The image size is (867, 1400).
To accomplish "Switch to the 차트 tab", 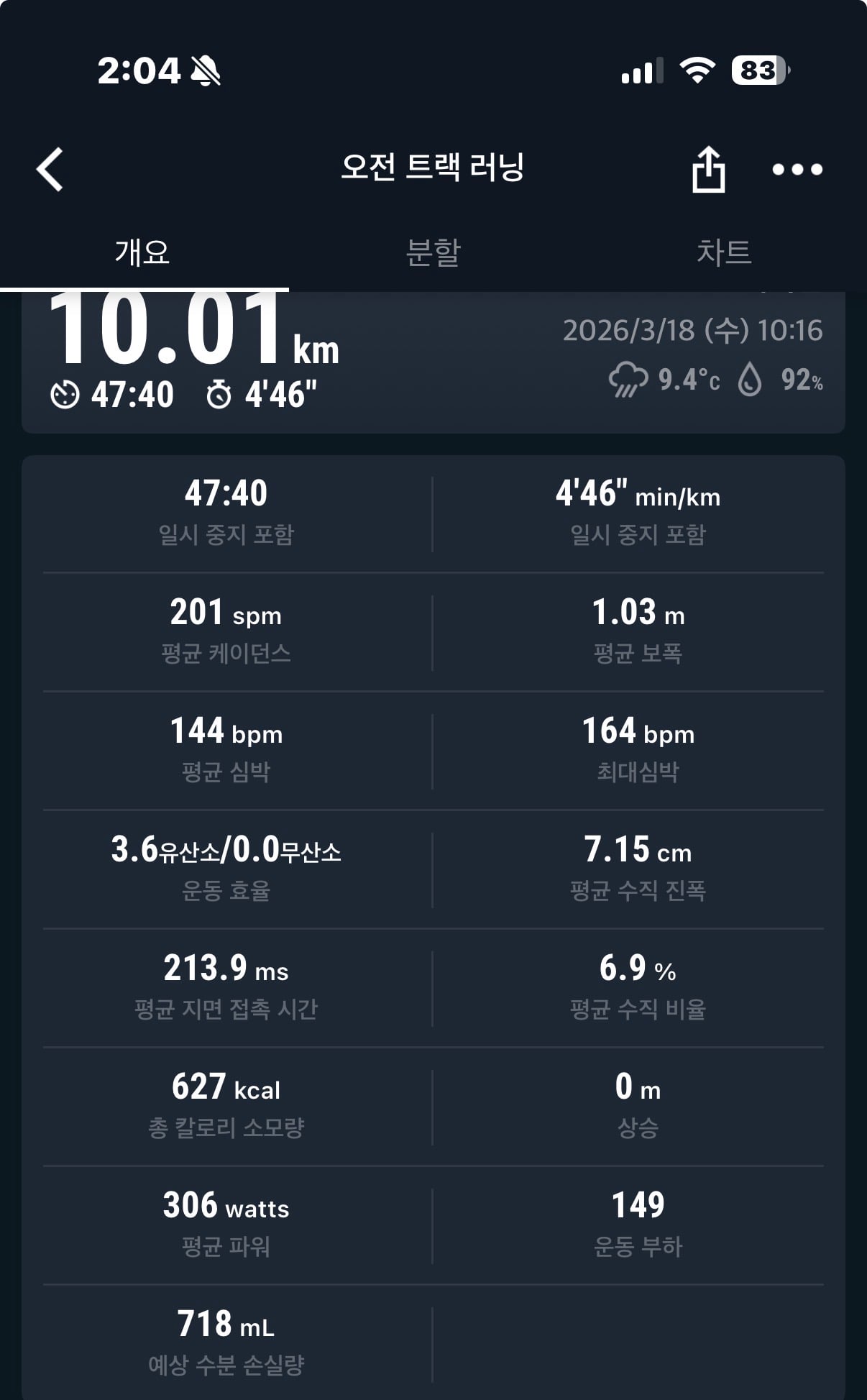I will point(724,252).
